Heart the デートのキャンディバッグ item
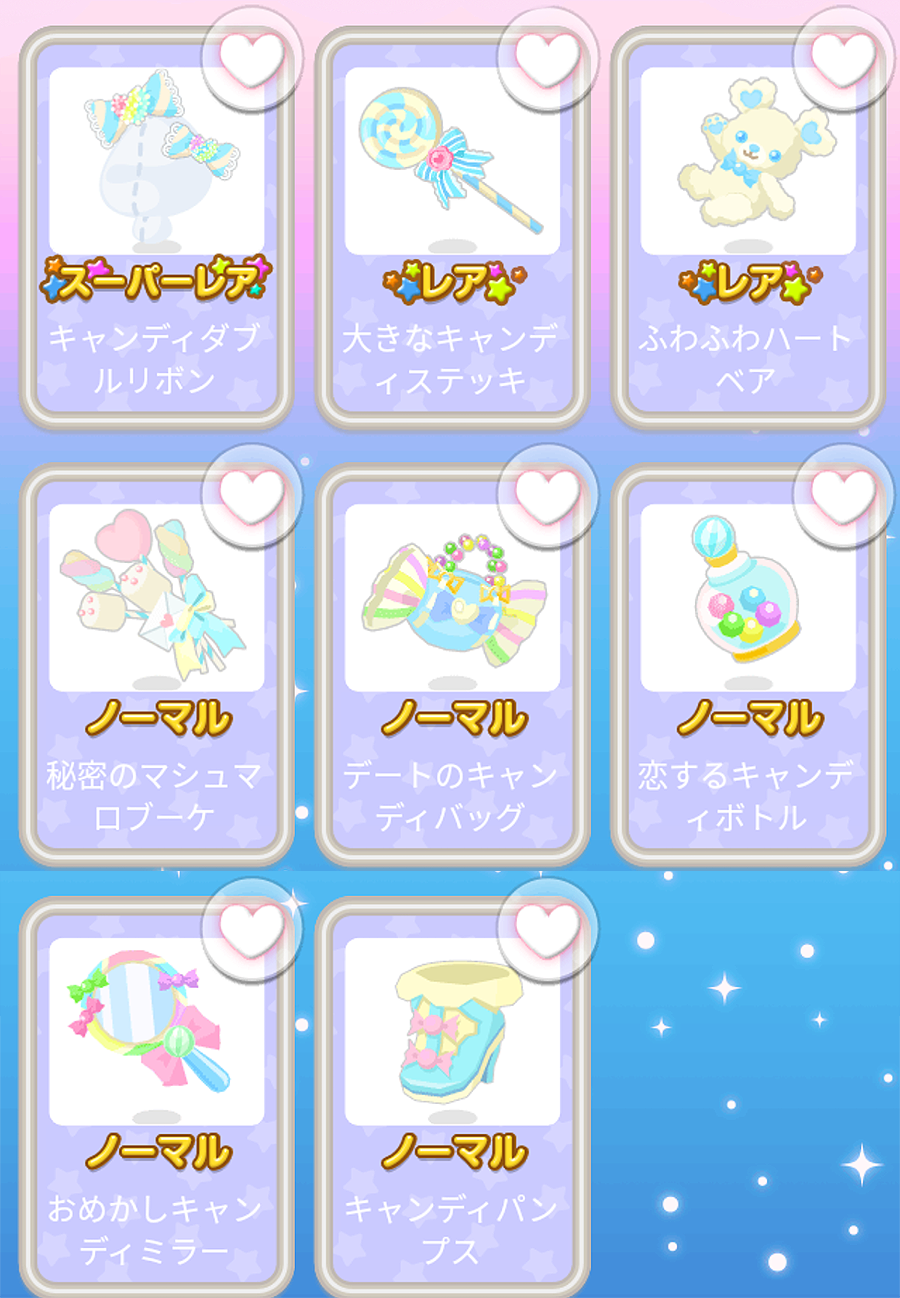The width and height of the screenshot is (900, 1298). point(547,495)
